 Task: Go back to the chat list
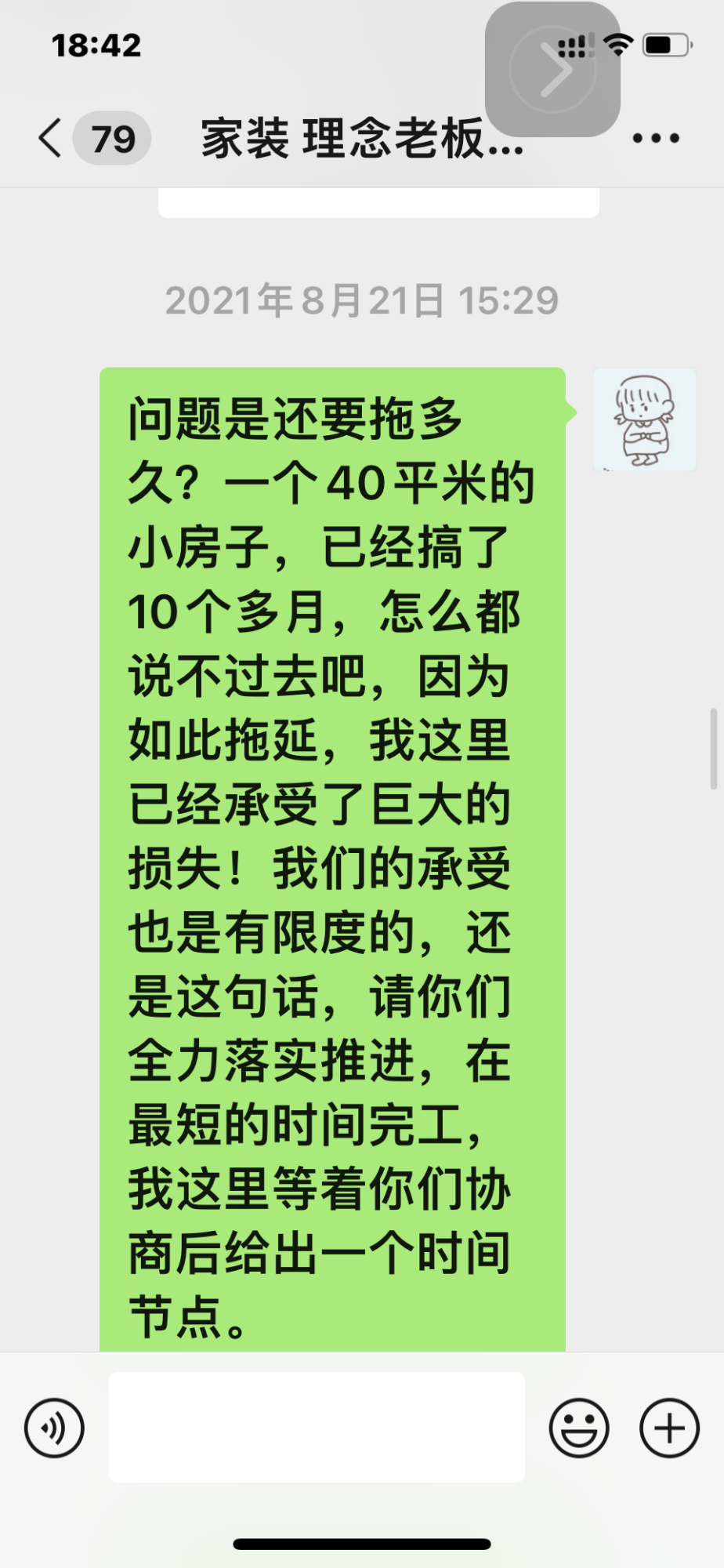click(52, 139)
